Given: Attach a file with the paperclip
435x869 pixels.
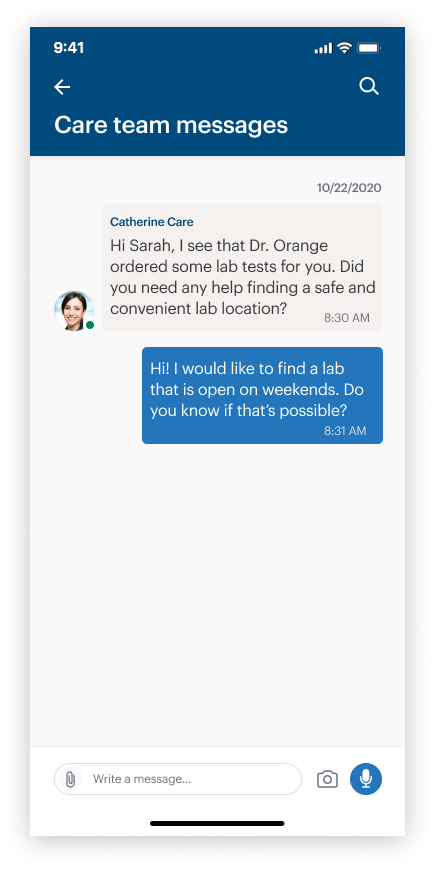Looking at the screenshot, I should pyautogui.click(x=70, y=779).
